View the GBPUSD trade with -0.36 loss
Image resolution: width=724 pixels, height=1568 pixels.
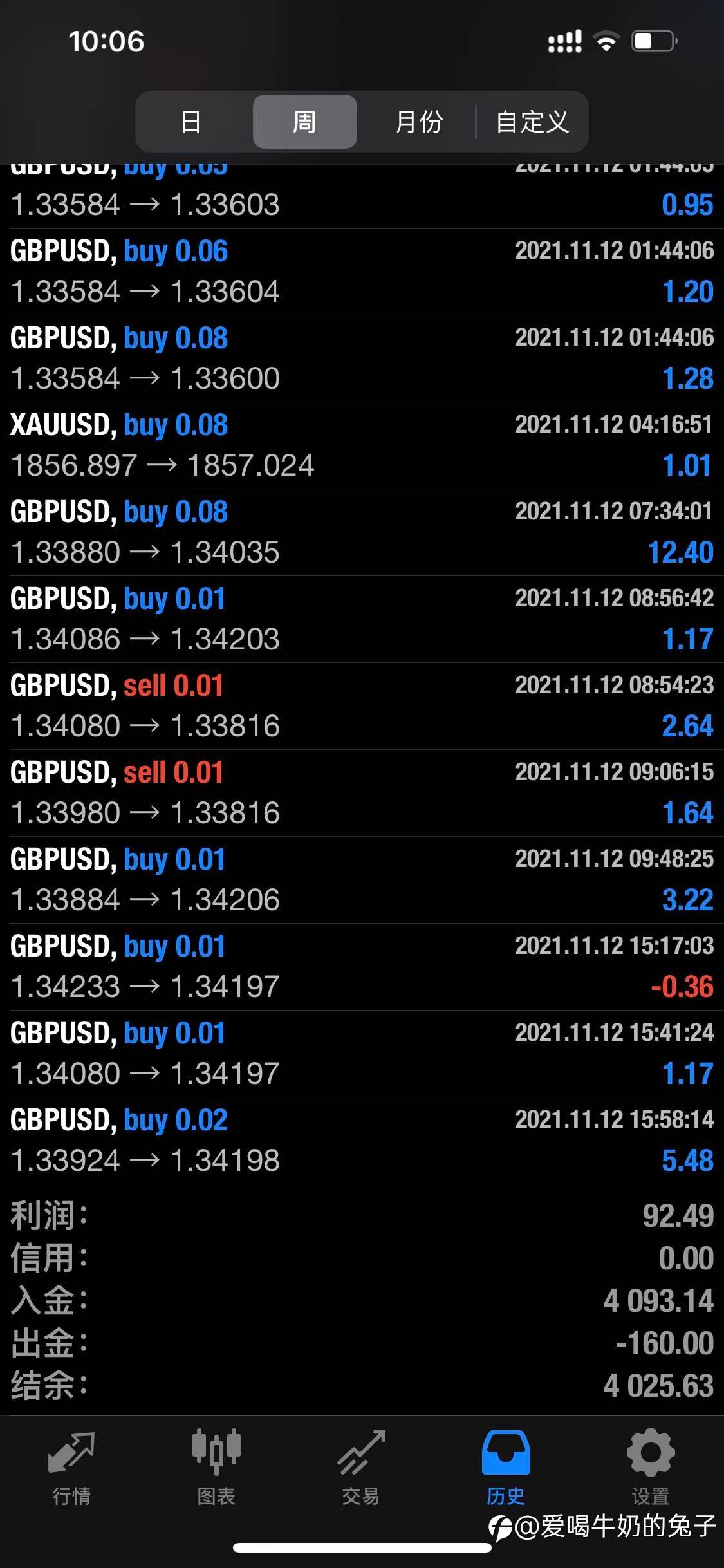(362, 967)
